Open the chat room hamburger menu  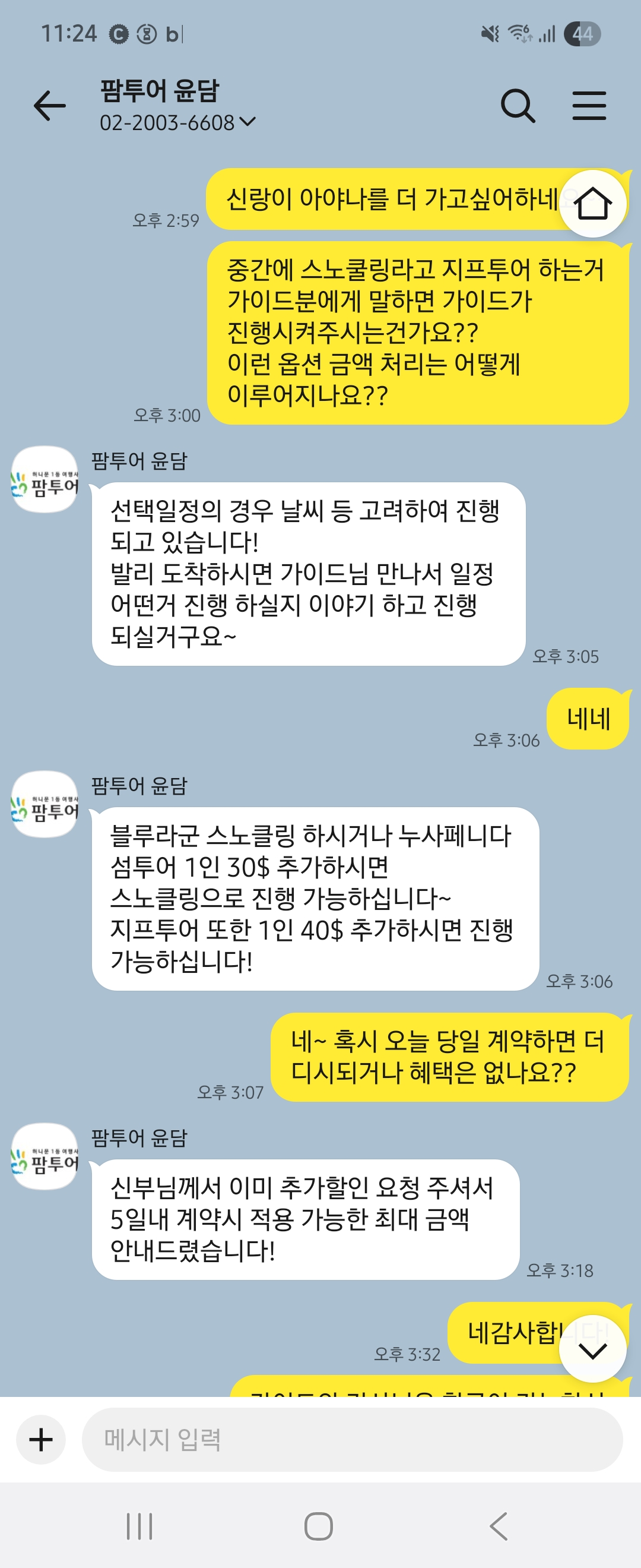click(589, 106)
